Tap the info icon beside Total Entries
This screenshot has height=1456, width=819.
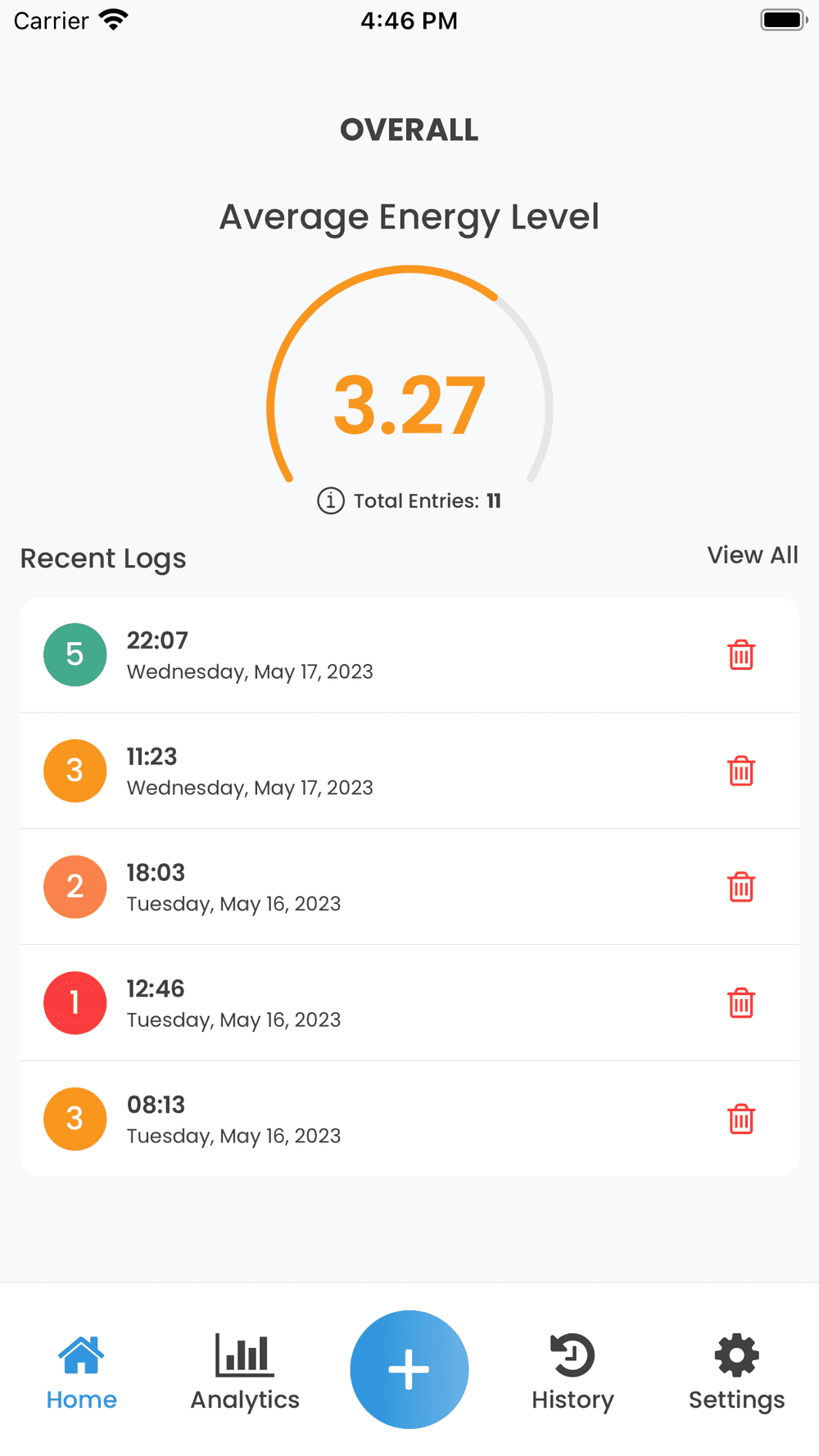[331, 500]
